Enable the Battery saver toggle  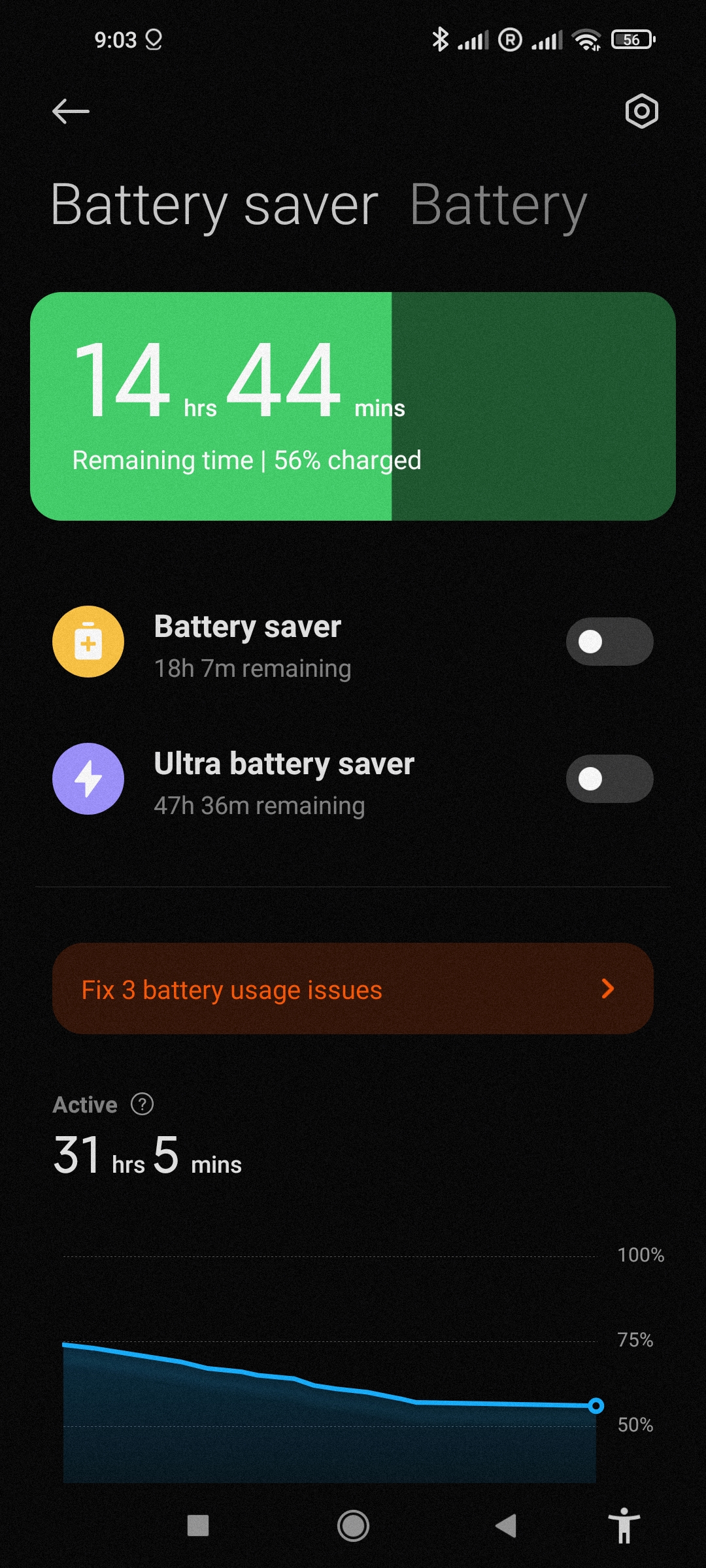coord(609,642)
